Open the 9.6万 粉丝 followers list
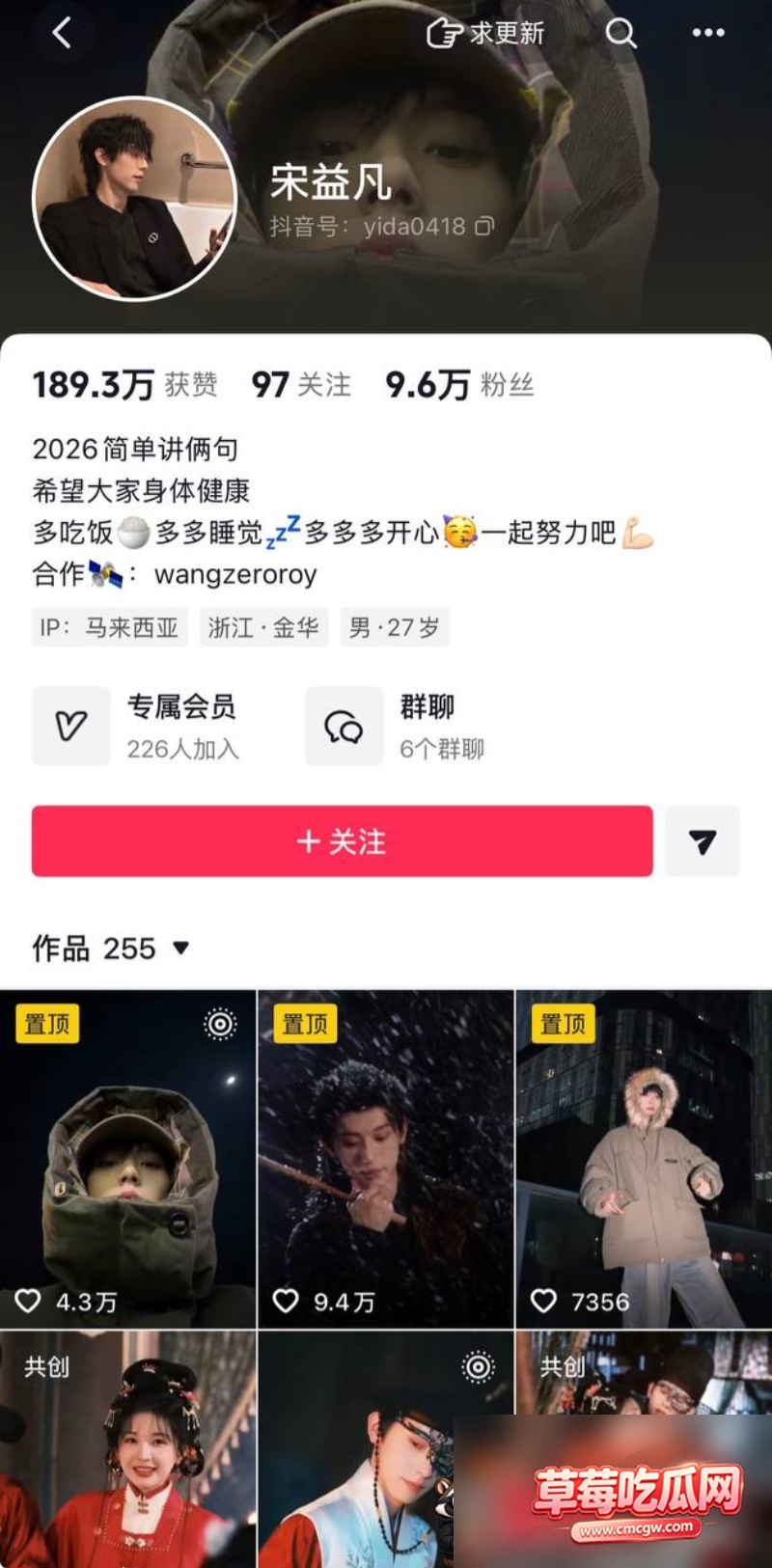This screenshot has height=1568, width=772. coord(459,385)
